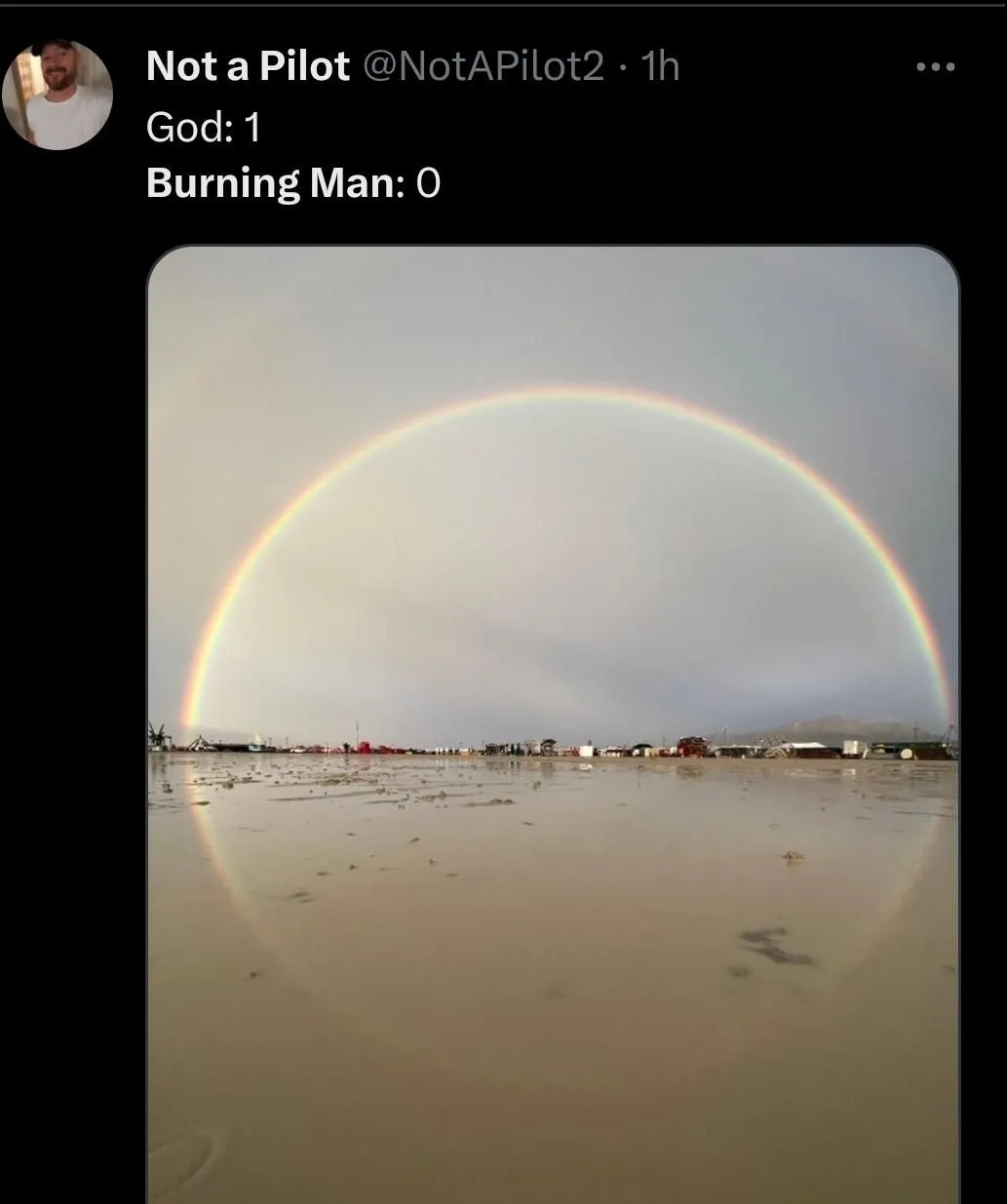Open the tweet's three-dot overflow menu
The height and width of the screenshot is (1204, 1007).
tap(936, 67)
